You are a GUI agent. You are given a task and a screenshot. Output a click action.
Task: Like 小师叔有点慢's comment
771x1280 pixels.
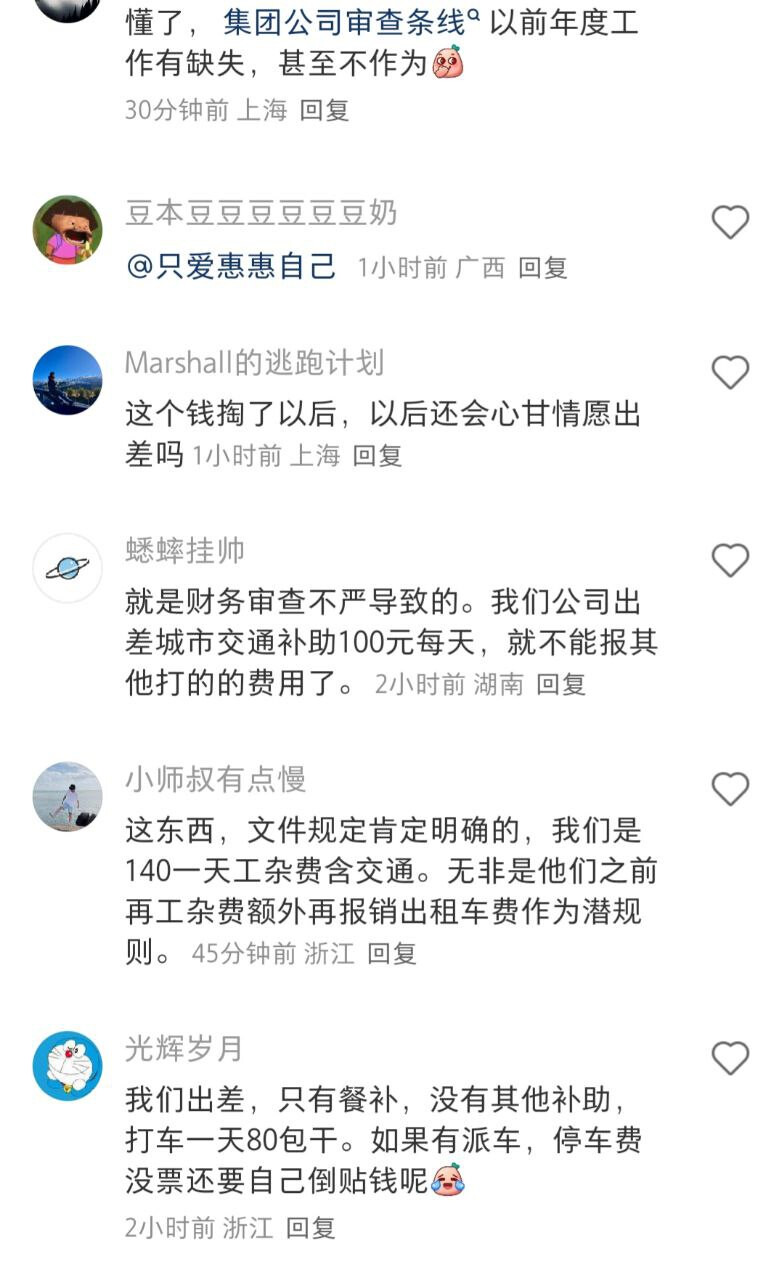pyautogui.click(x=730, y=789)
